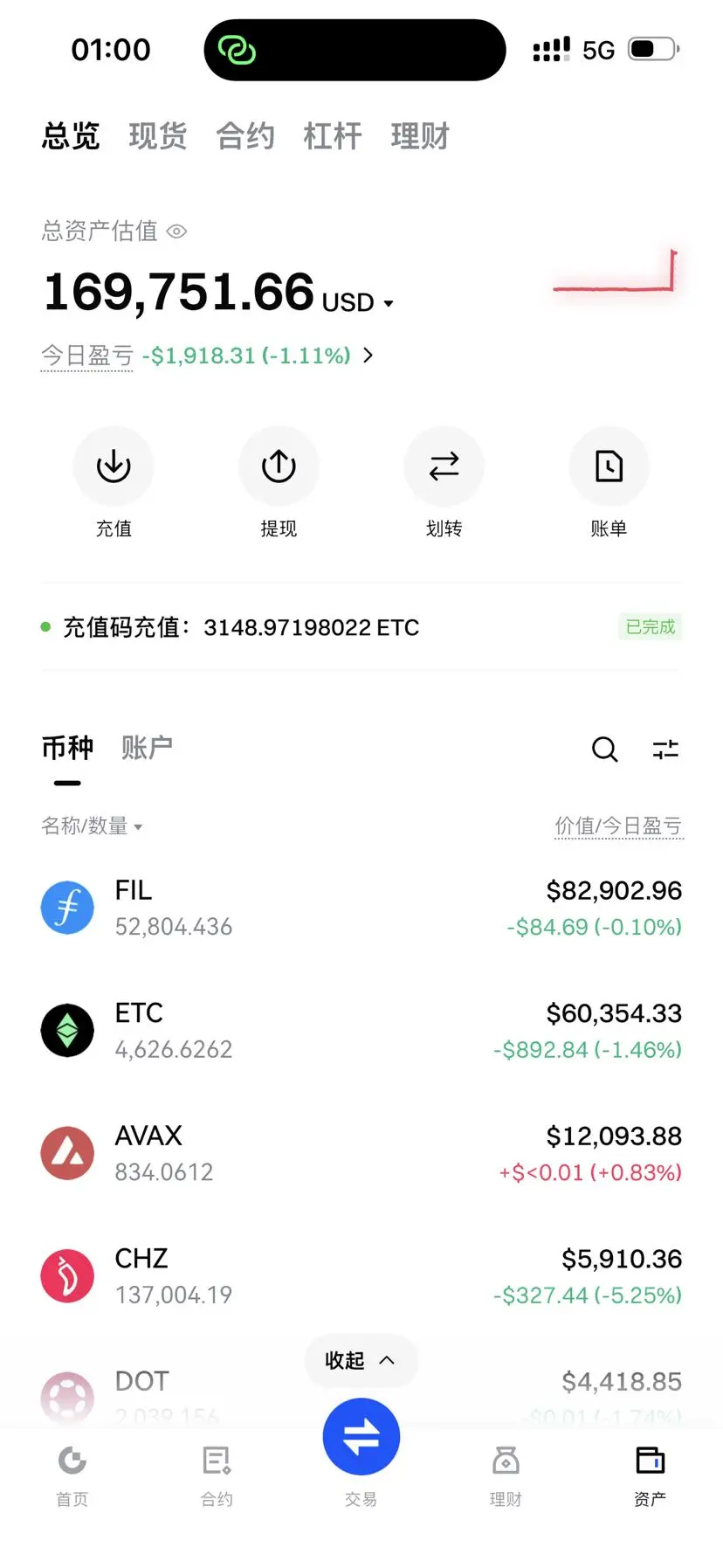Open the 账单 bill history

click(x=609, y=466)
